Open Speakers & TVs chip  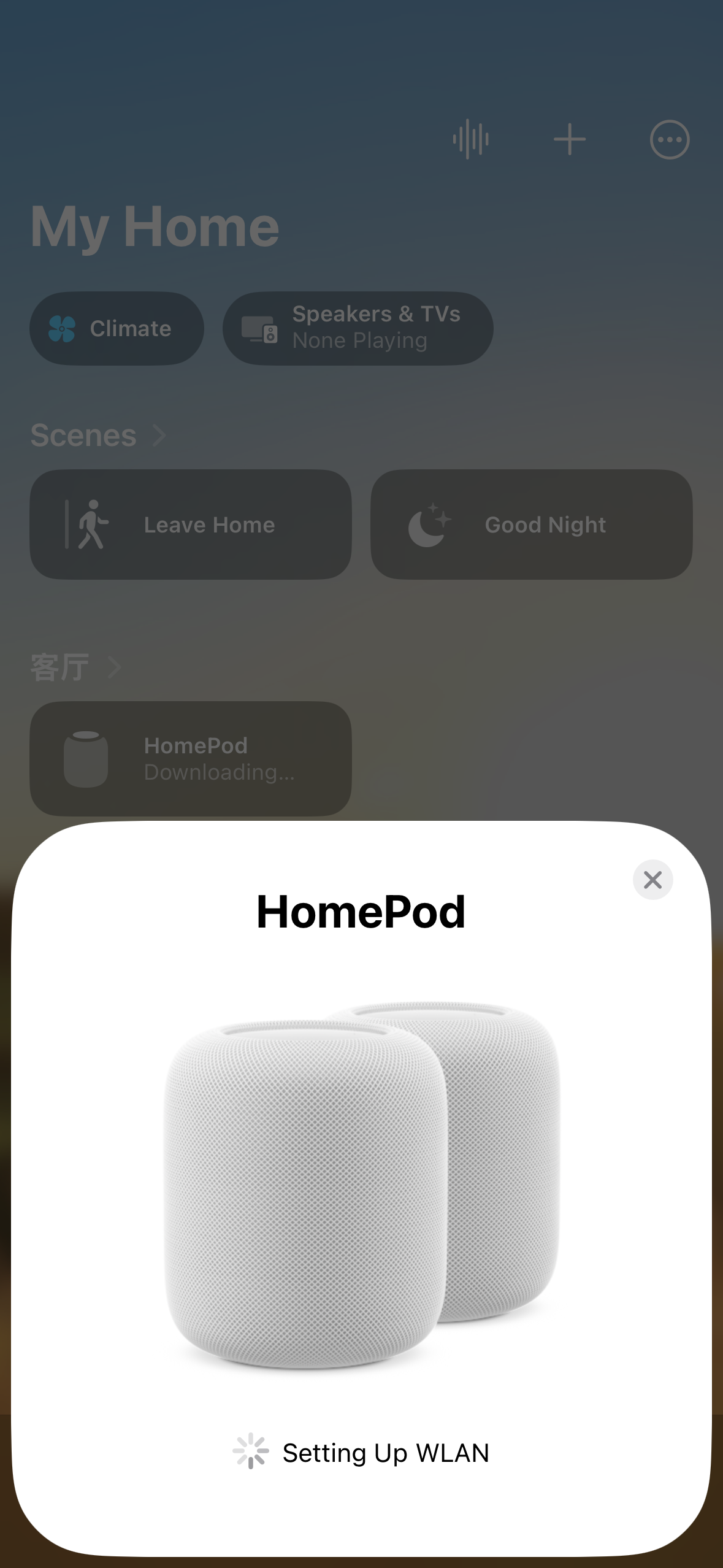point(358,328)
